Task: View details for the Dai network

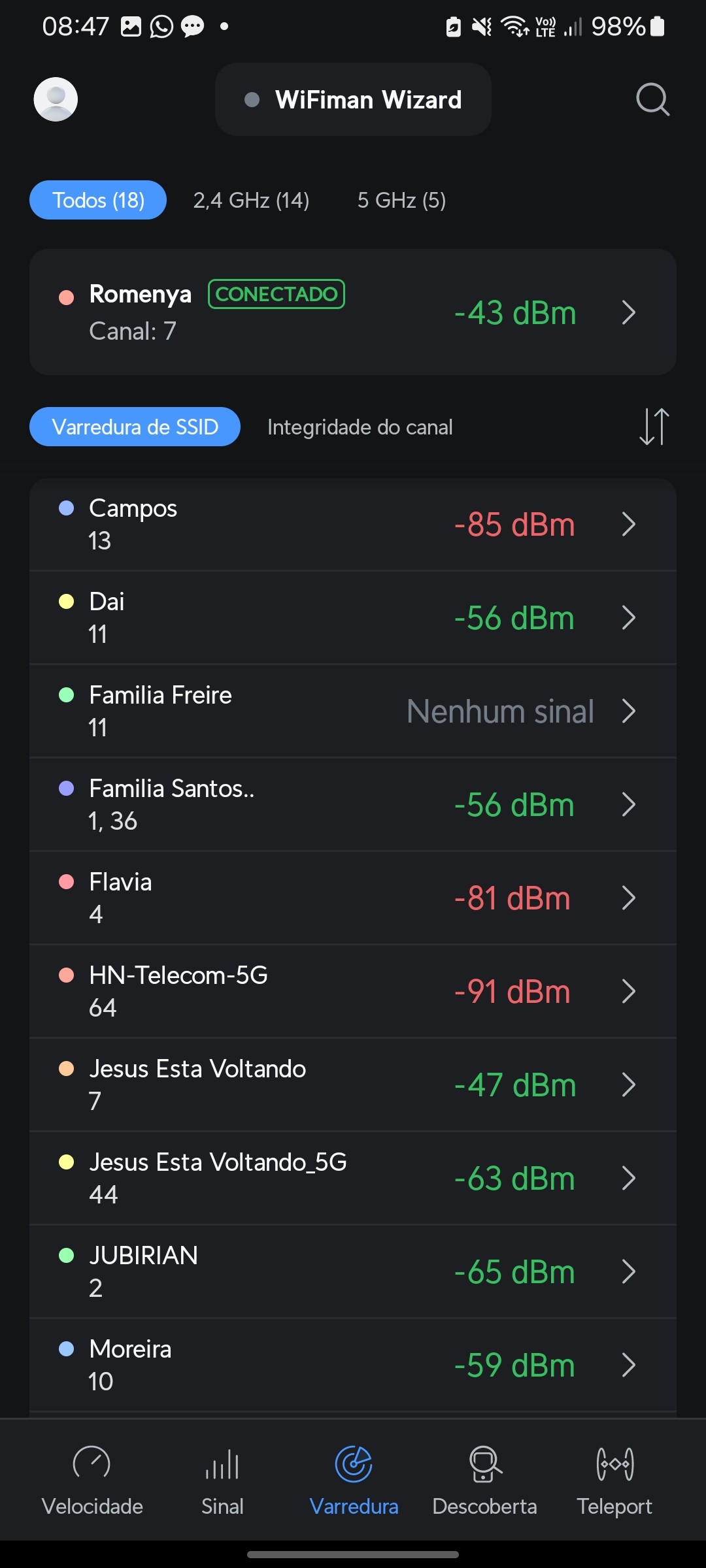Action: tap(353, 618)
